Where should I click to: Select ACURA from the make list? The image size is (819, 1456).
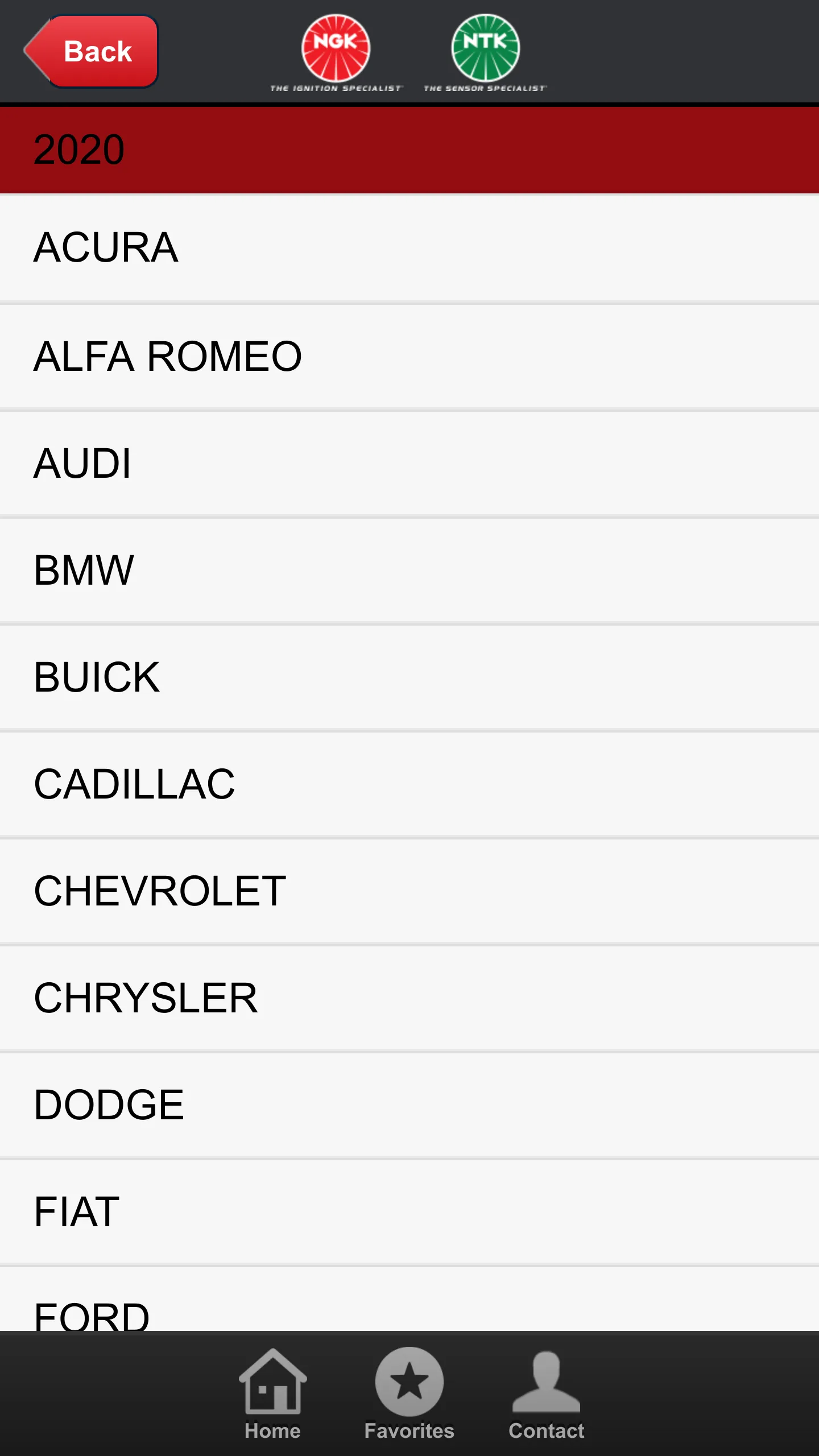point(409,247)
